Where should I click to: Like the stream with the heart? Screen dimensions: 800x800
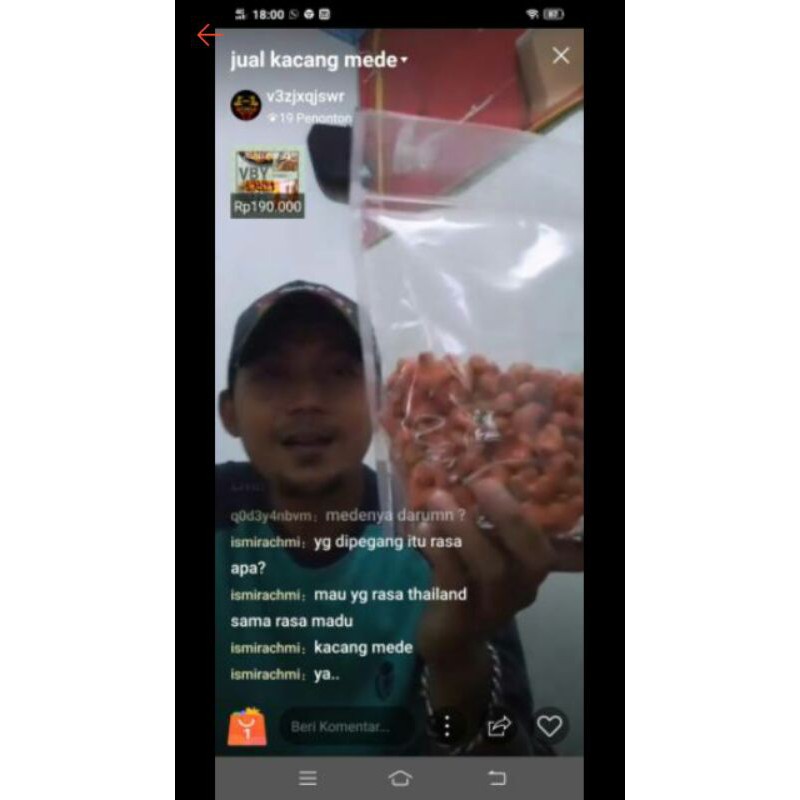(549, 726)
